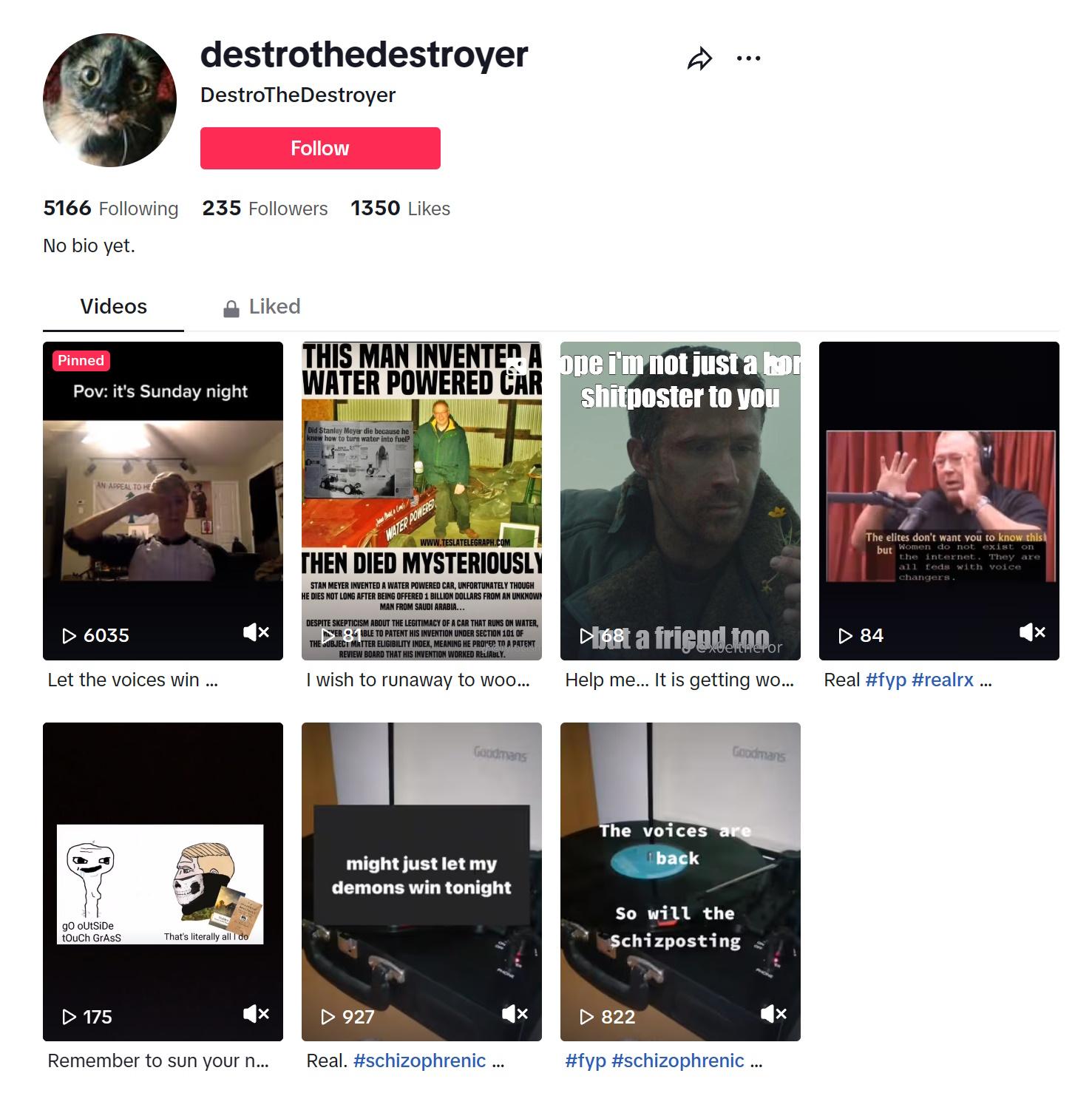Follow destrothedestroyer

(x=319, y=148)
